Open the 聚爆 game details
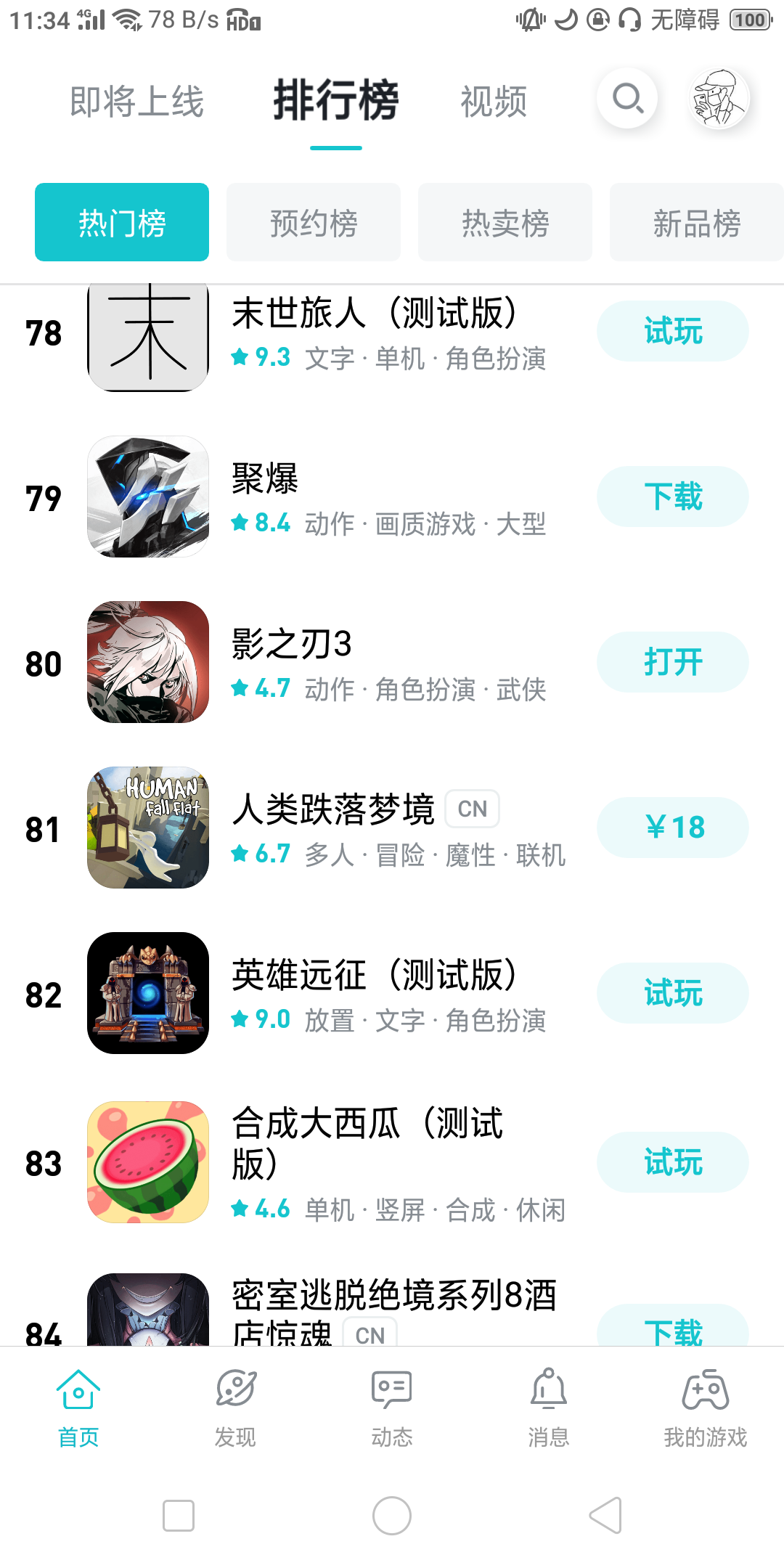 tap(265, 479)
